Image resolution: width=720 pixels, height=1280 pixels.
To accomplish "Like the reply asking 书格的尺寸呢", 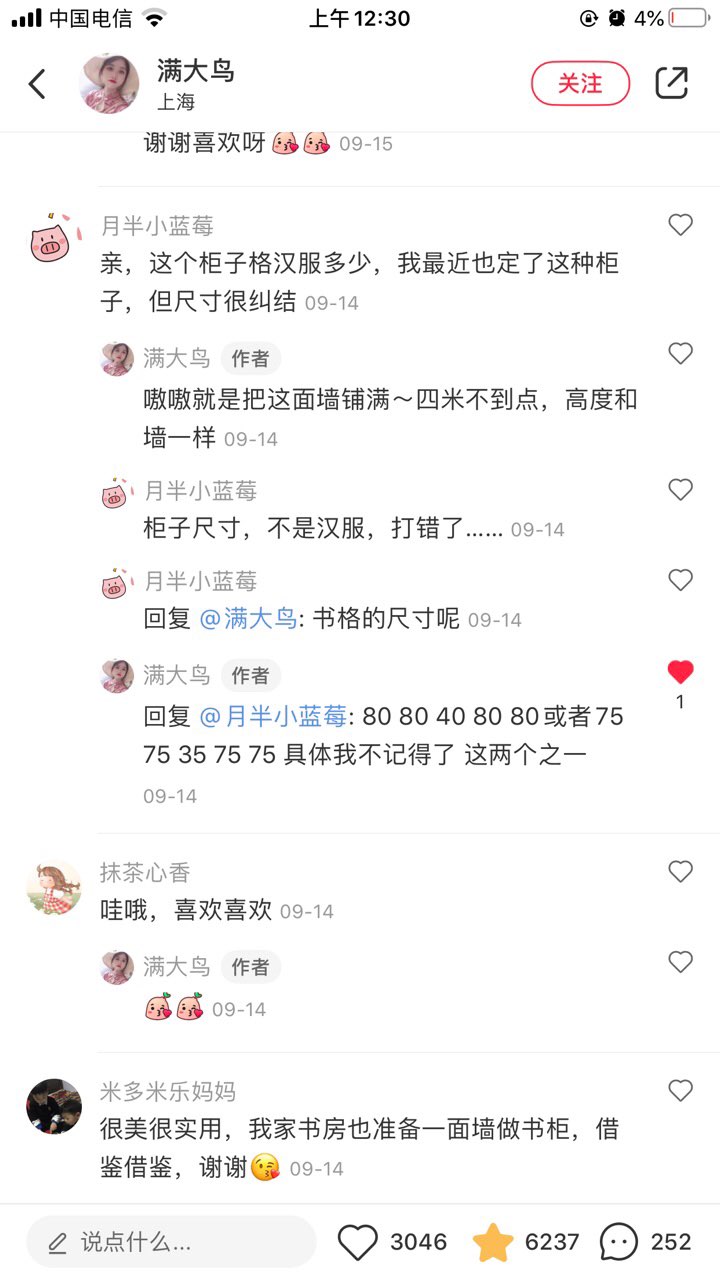I will [x=680, y=580].
